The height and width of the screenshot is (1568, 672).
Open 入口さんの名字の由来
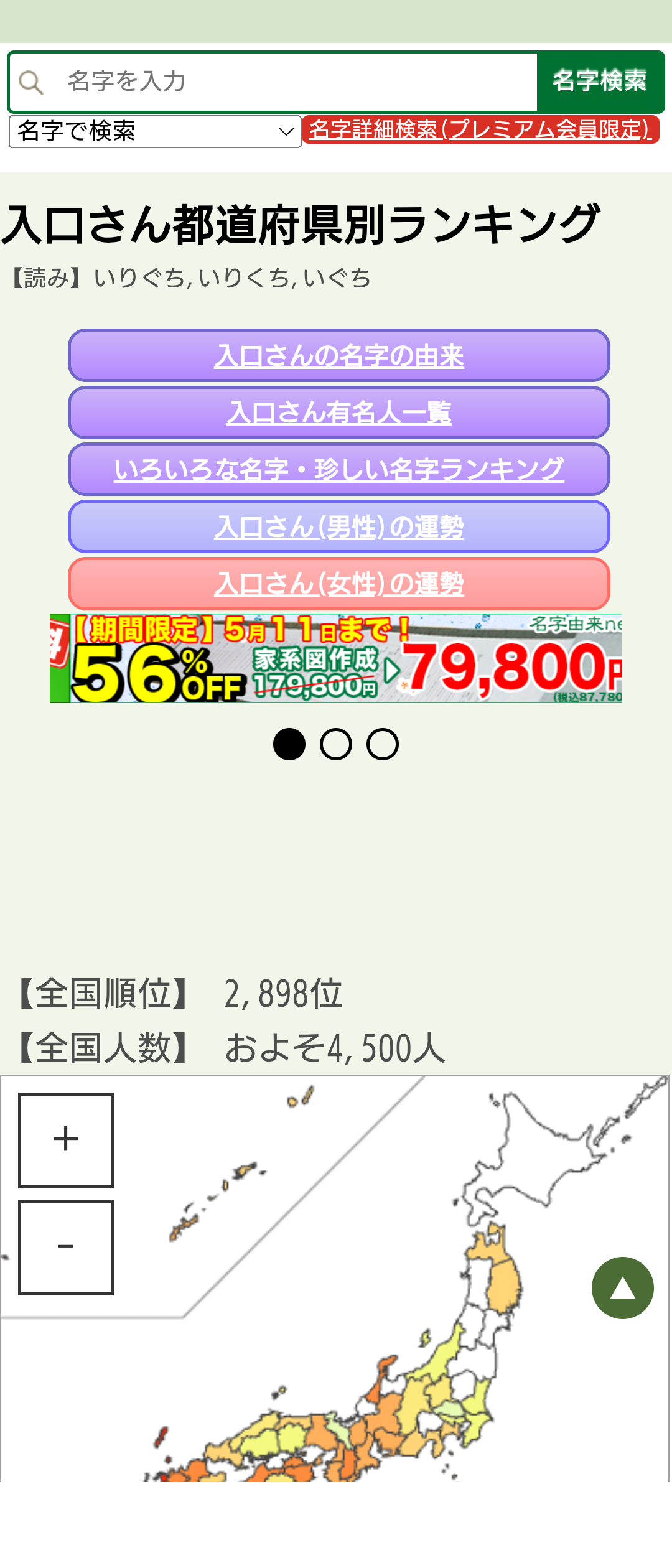[x=338, y=356]
